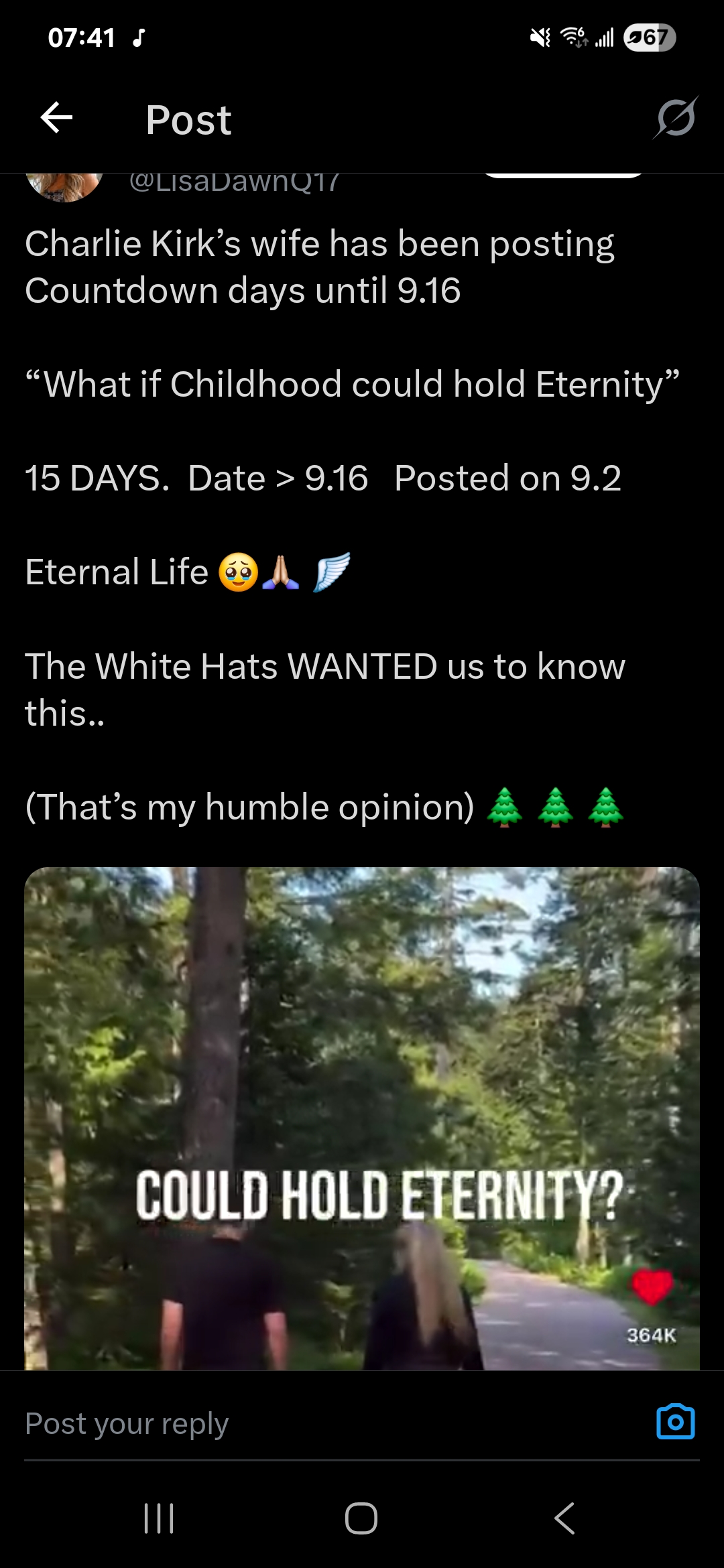Screen dimensions: 724x1568
Task: Open the Grok icon in the top bar
Action: point(675,119)
